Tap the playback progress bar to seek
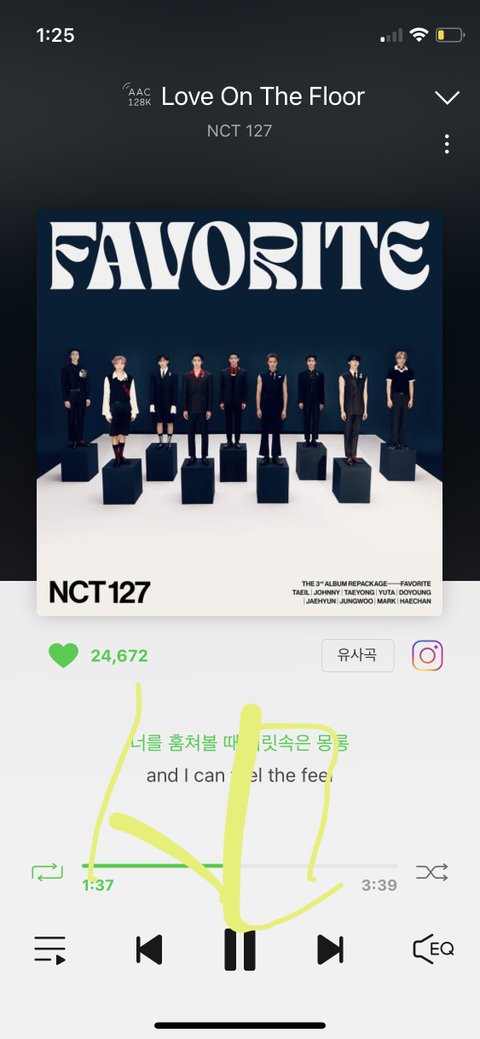The width and height of the screenshot is (480, 1039). (239, 865)
